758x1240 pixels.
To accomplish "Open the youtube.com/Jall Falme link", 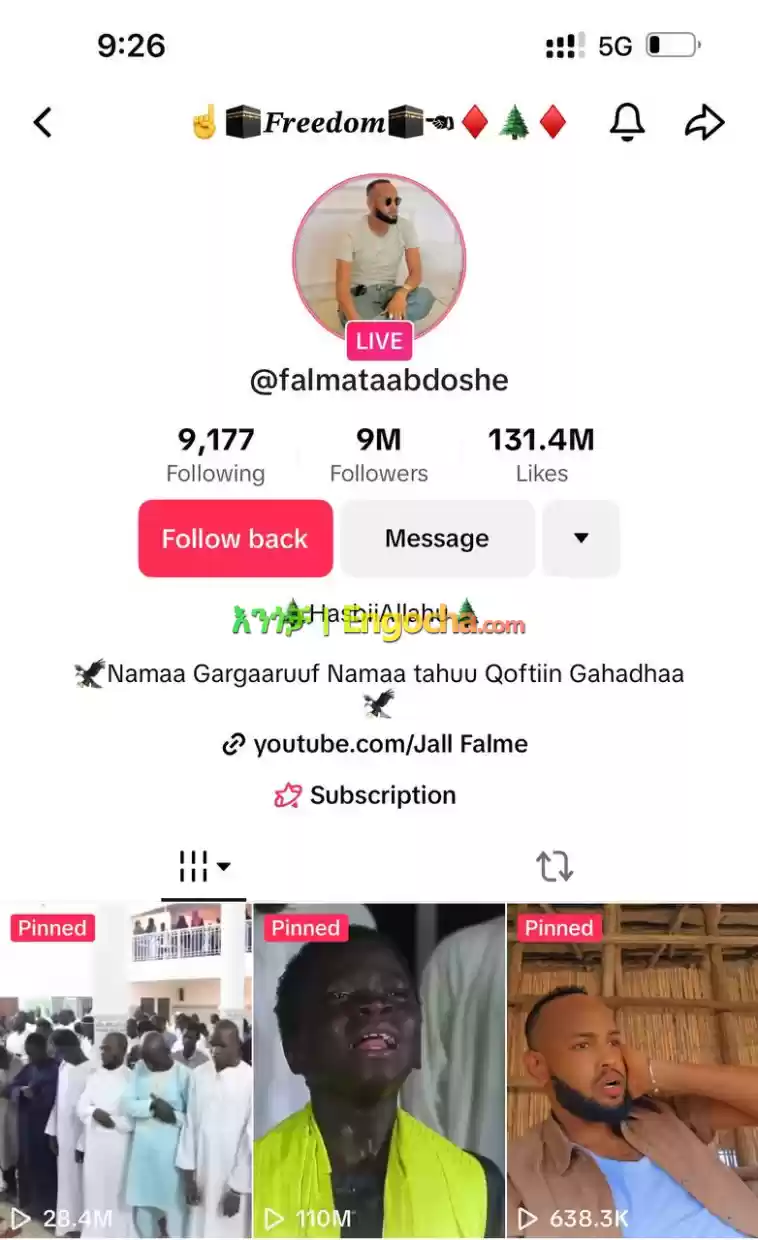I will (x=376, y=744).
